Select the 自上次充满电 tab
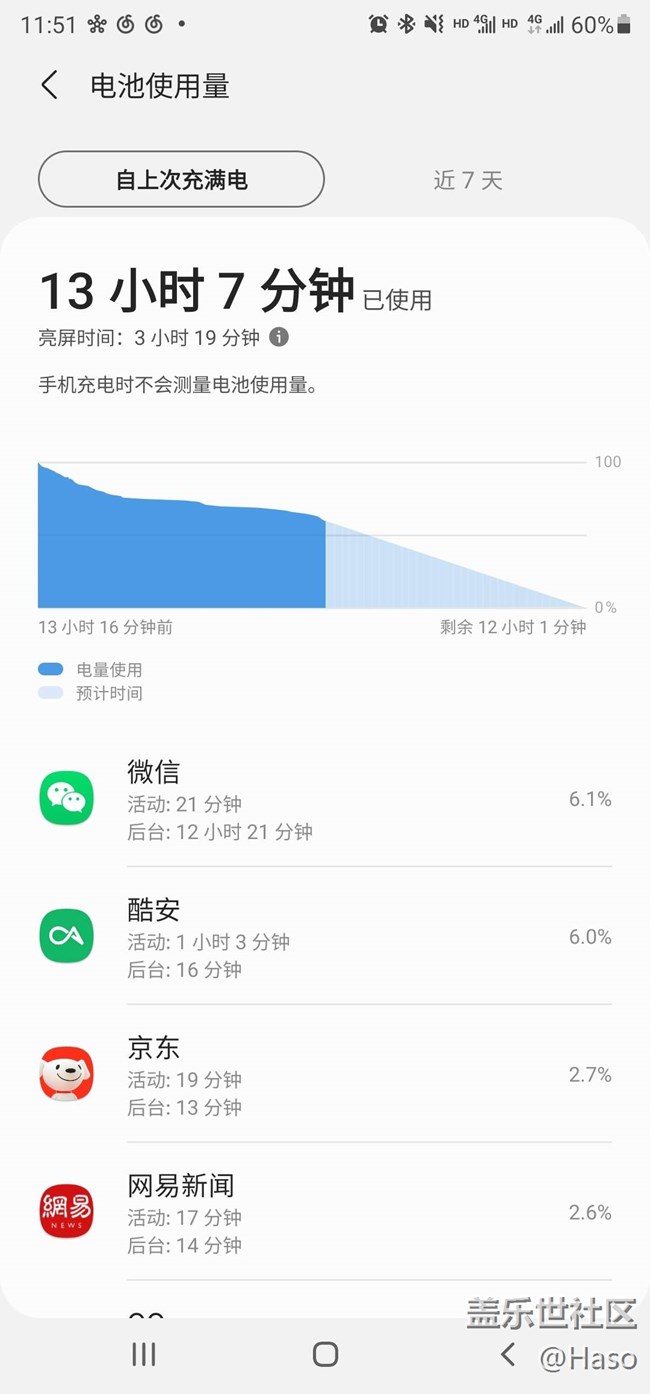Screen dimensions: 650x1394 (181, 180)
